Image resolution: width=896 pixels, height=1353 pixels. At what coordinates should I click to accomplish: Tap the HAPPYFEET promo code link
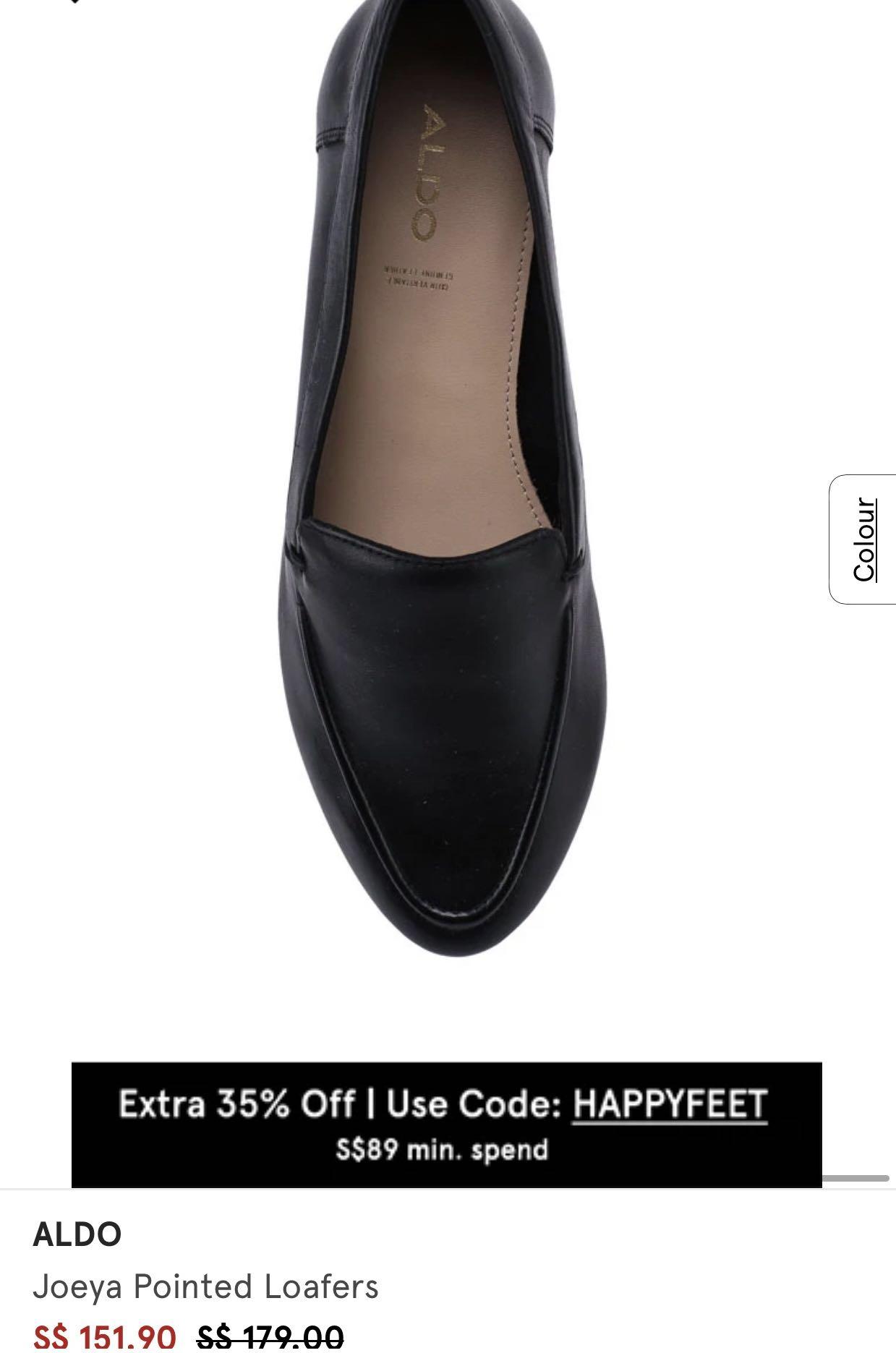(669, 1105)
